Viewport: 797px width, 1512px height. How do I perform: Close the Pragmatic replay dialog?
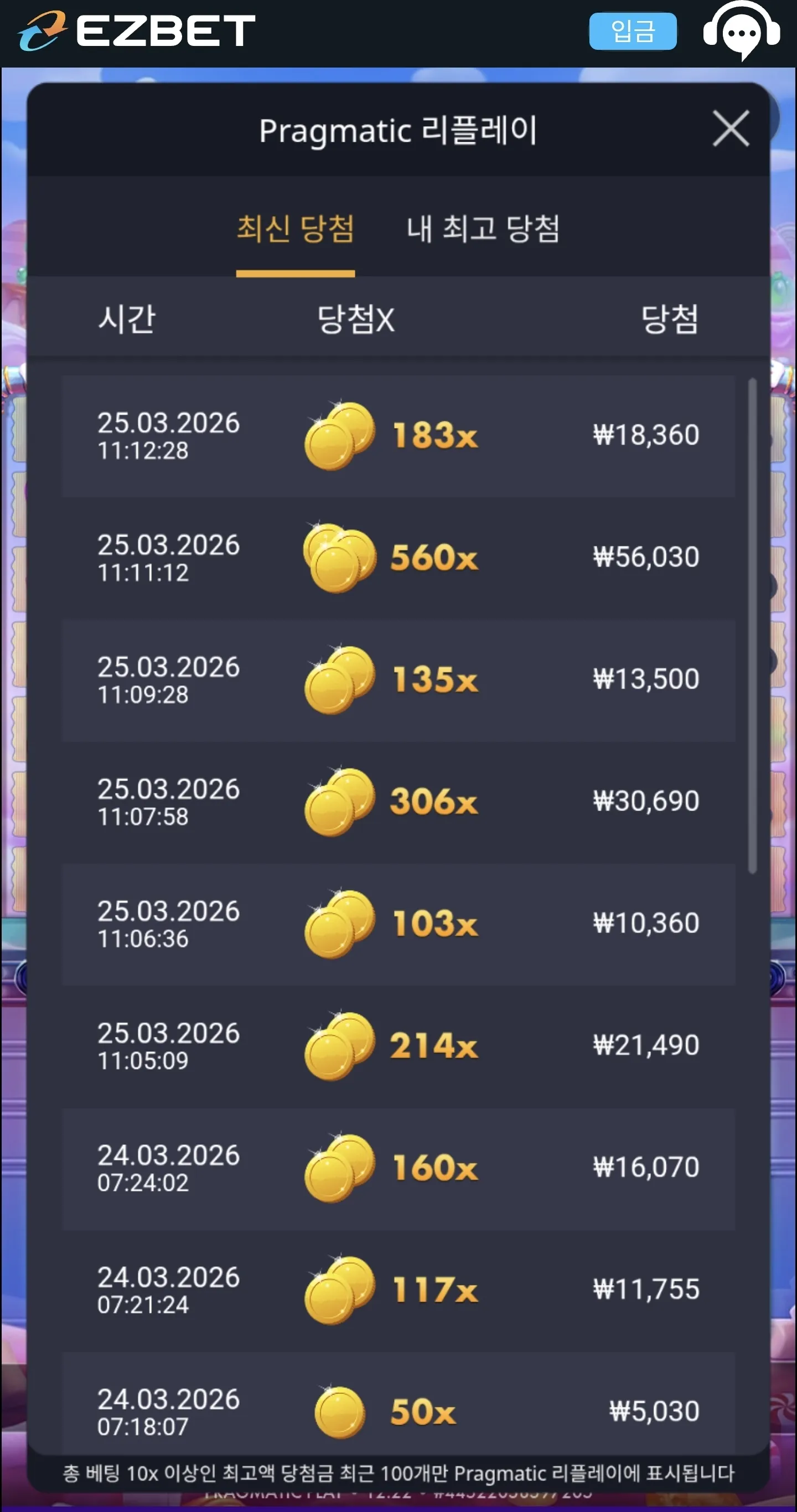point(731,128)
